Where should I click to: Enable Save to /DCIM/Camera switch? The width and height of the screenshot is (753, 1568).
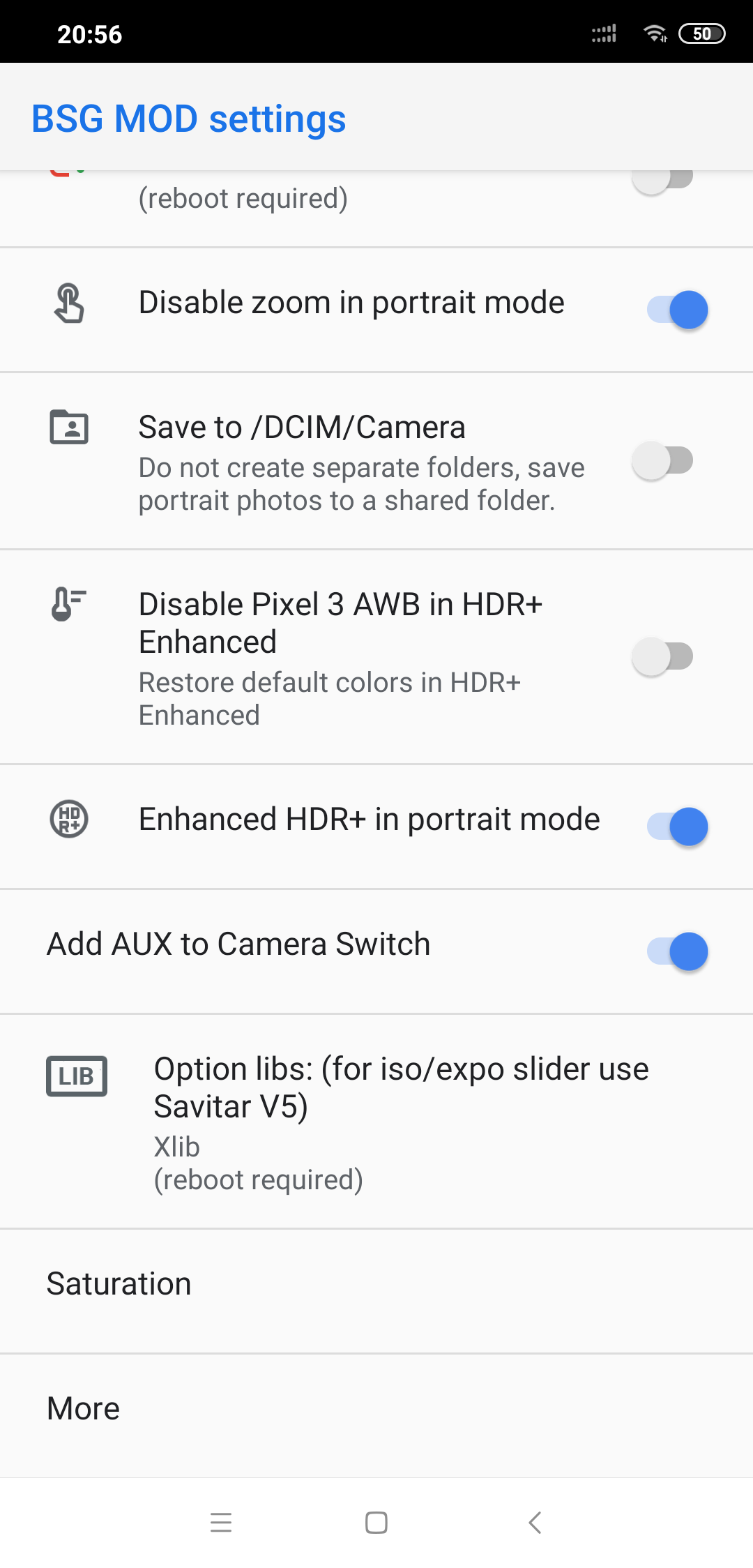(x=662, y=460)
